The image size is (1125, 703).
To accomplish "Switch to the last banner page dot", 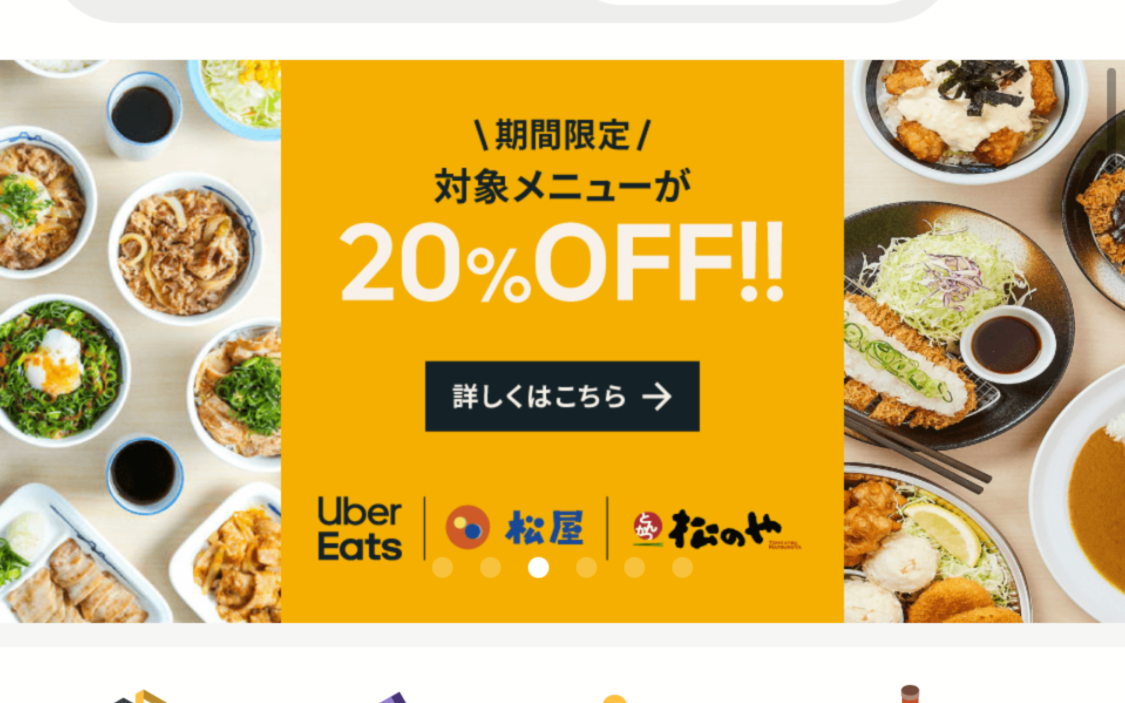I will point(682,568).
